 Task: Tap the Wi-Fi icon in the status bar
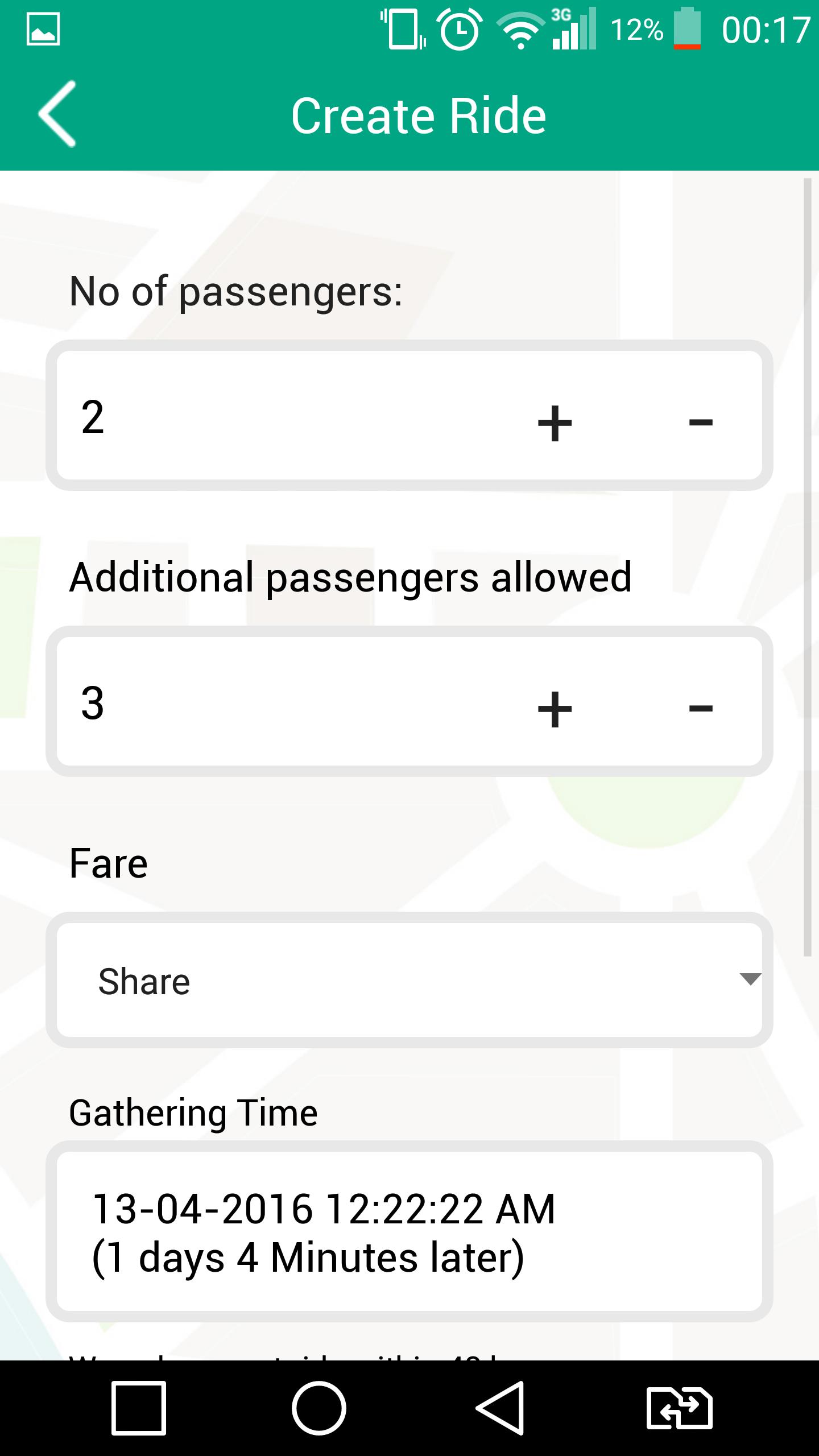(520, 30)
